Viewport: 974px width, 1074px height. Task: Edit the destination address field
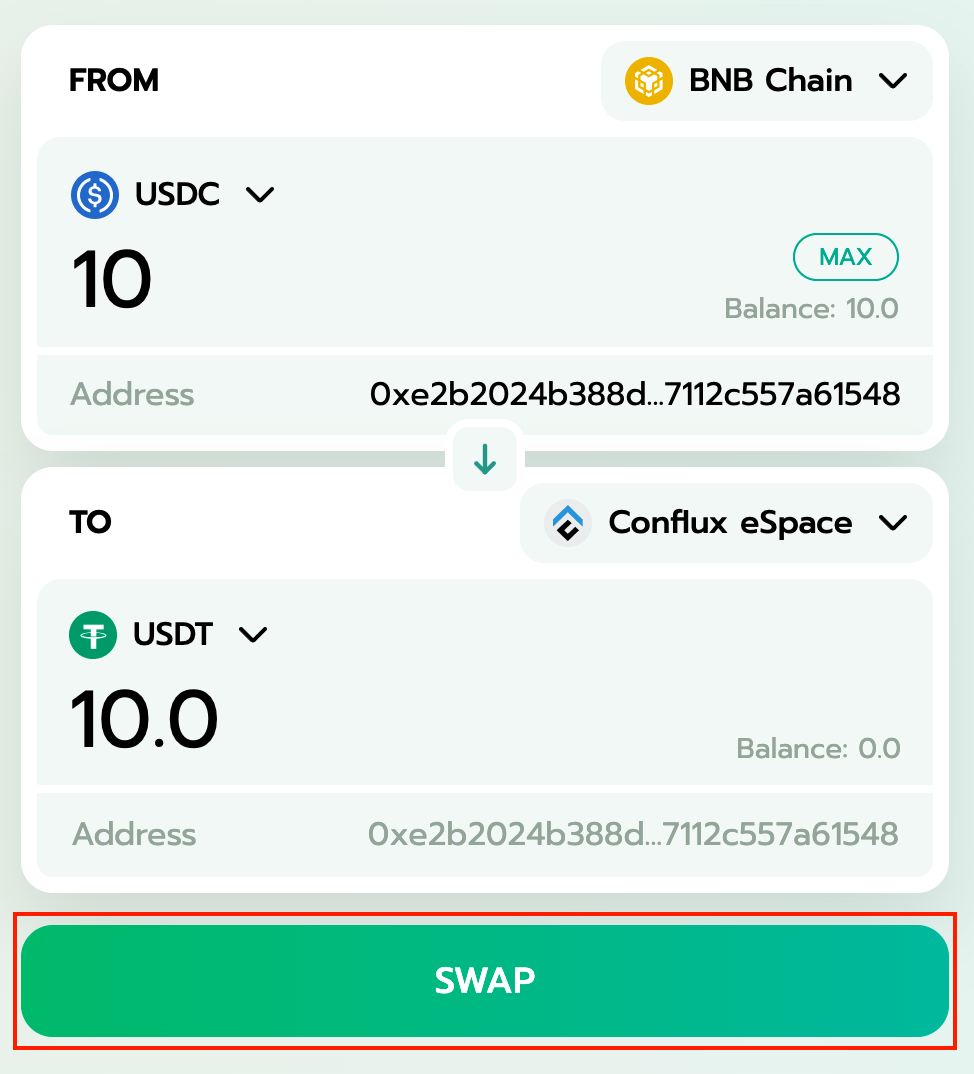pos(632,834)
